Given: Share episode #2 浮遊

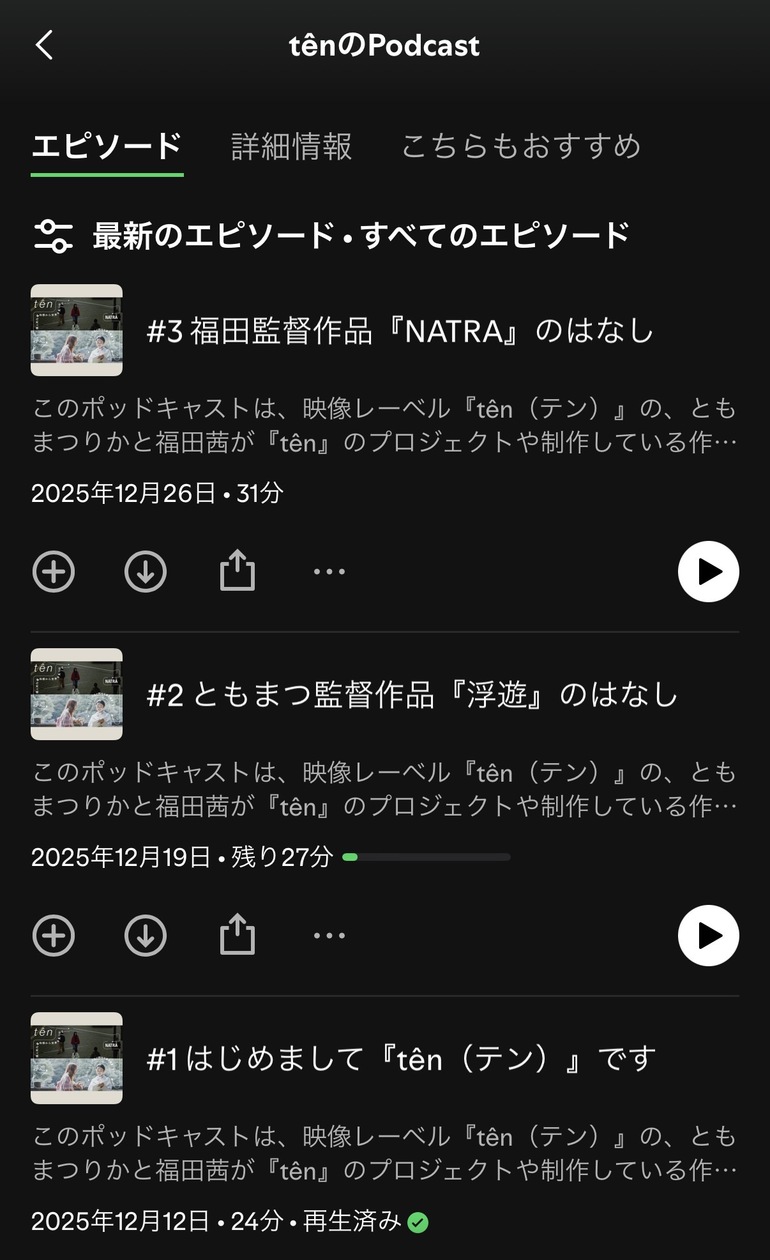Looking at the screenshot, I should pos(237,935).
